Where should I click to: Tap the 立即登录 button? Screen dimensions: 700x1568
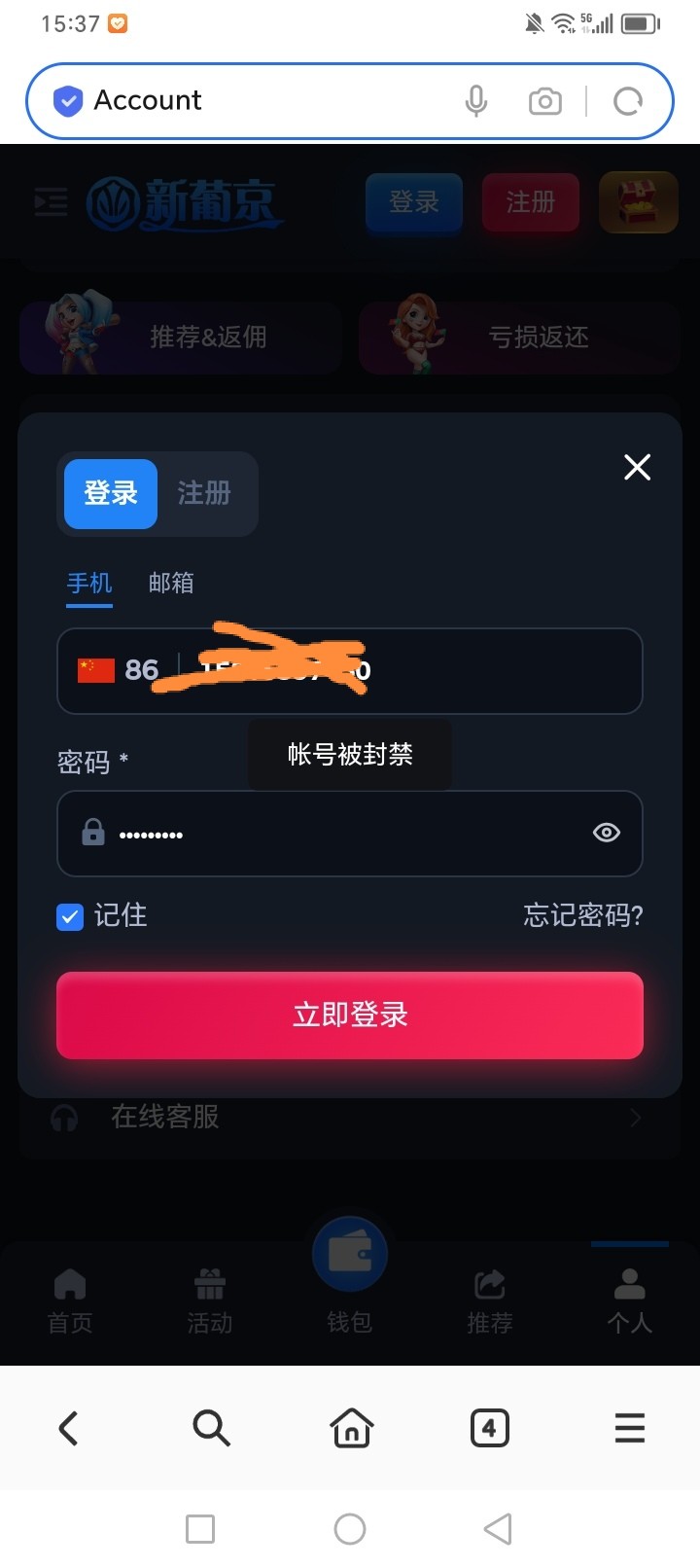(350, 1016)
